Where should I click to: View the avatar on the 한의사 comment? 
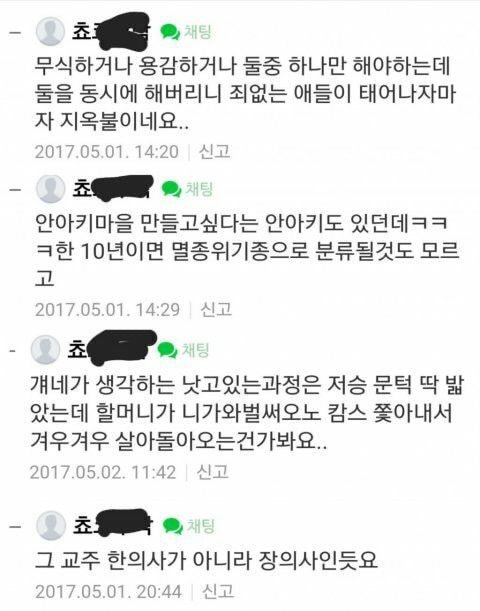[x=51, y=526]
